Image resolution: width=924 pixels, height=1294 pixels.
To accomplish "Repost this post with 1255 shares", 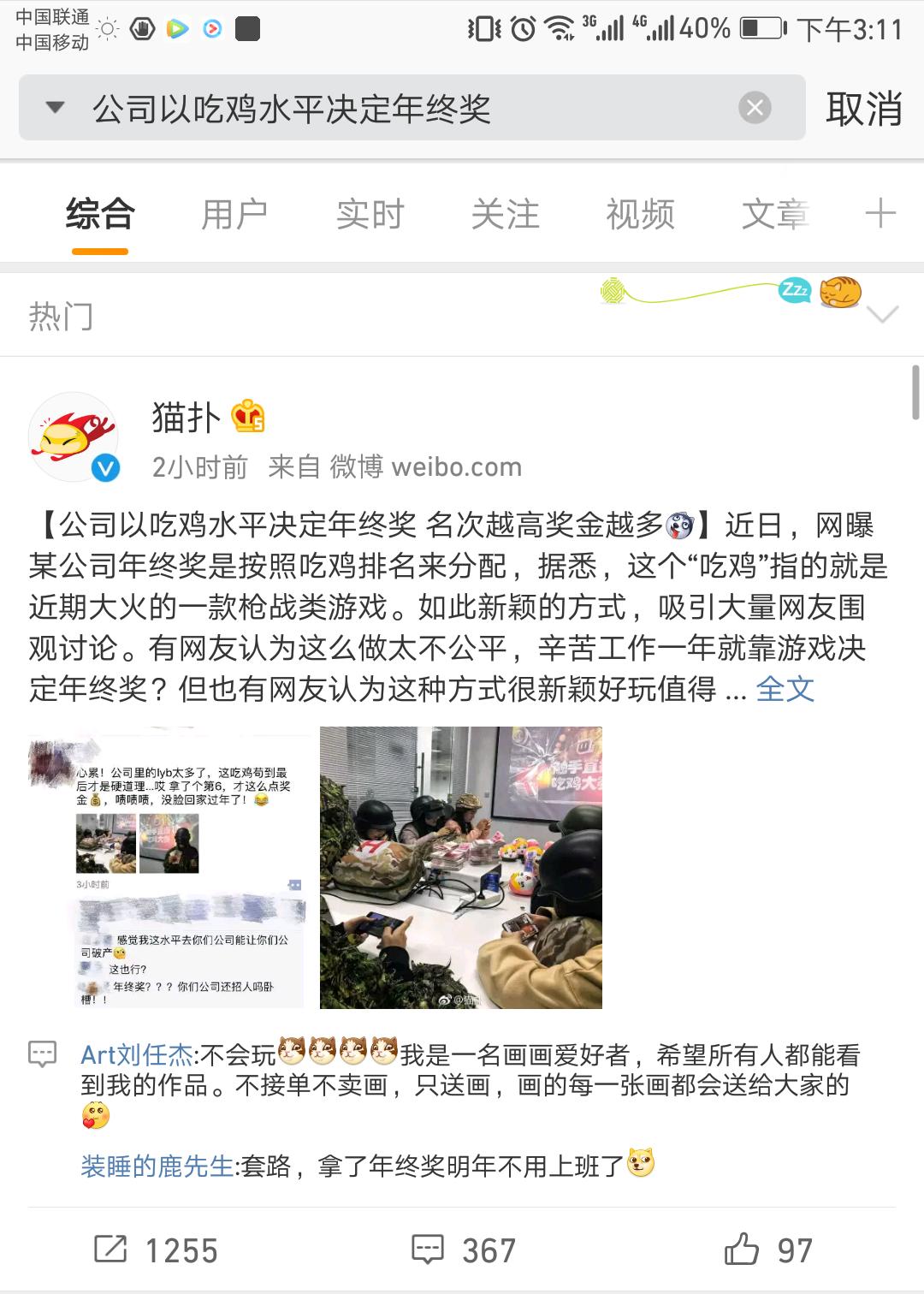I will (155, 1249).
